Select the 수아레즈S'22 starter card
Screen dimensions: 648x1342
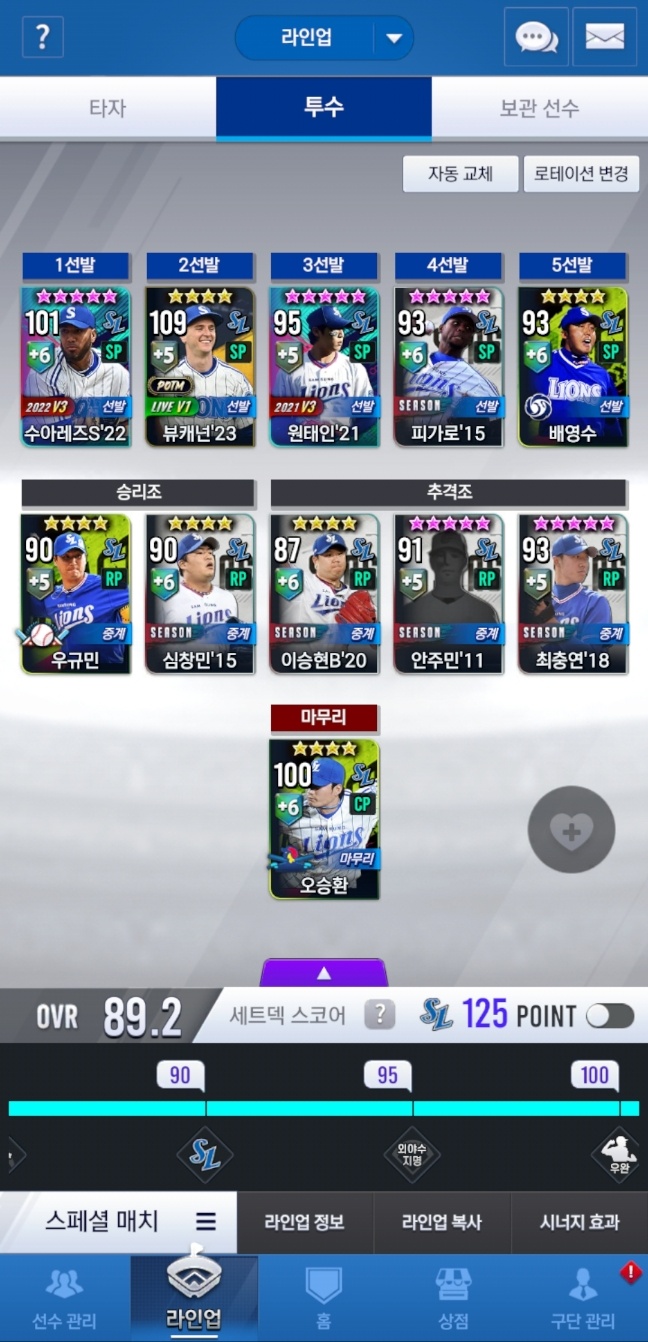pyautogui.click(x=76, y=365)
